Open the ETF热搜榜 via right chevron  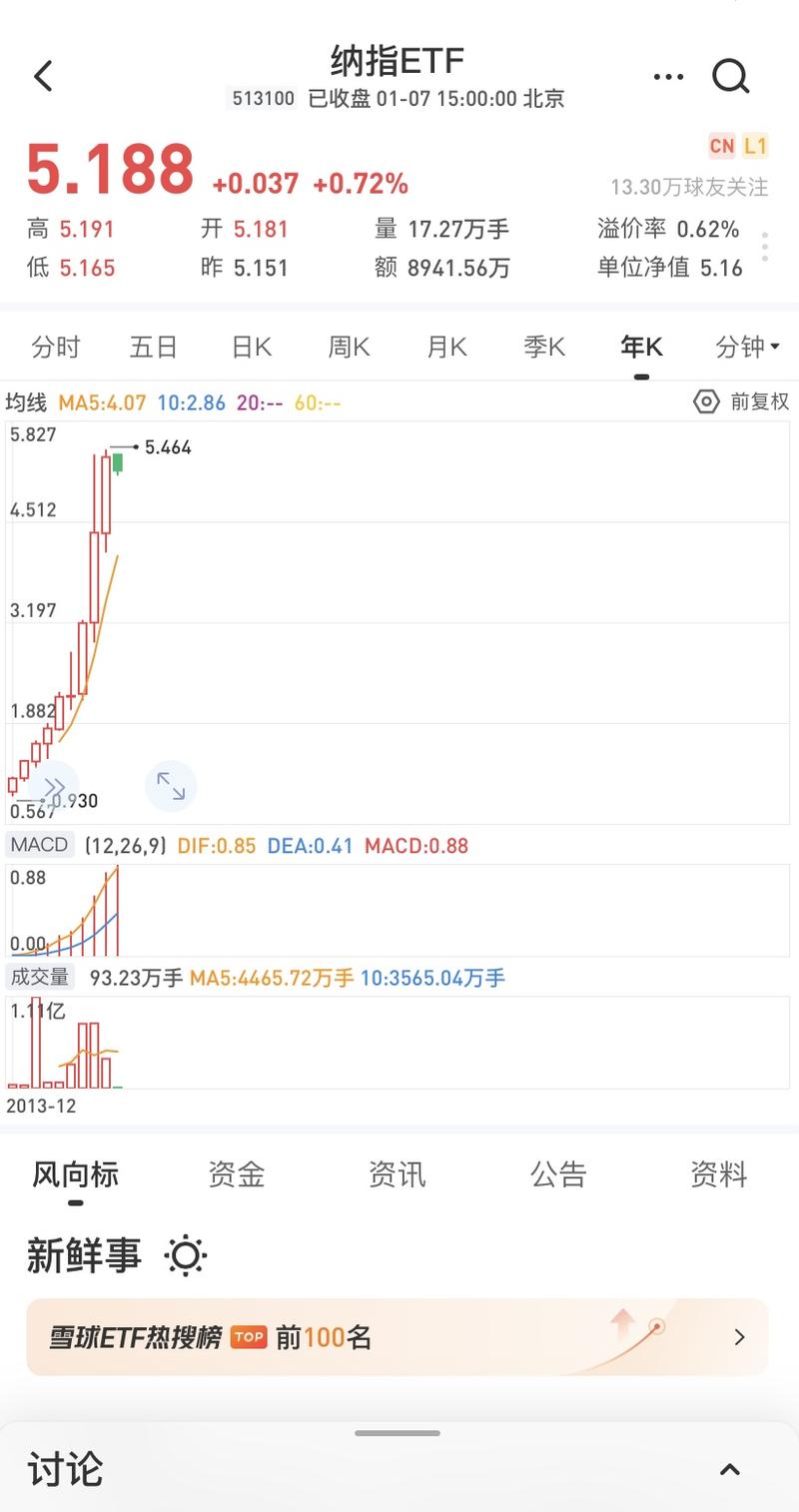tap(740, 1336)
